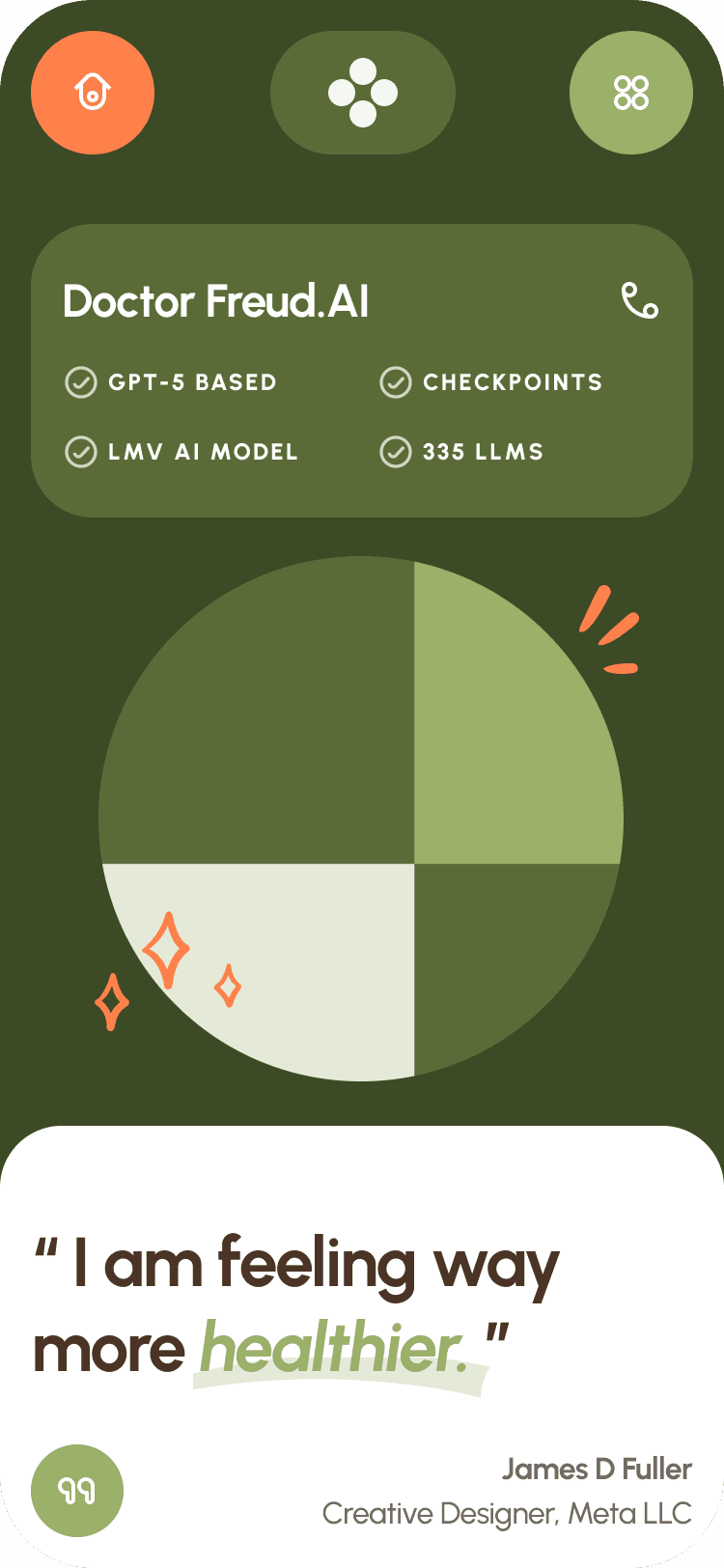This screenshot has height=1568, width=724.
Task: Tap the four-dot pill button in the top bar
Action: 363,93
